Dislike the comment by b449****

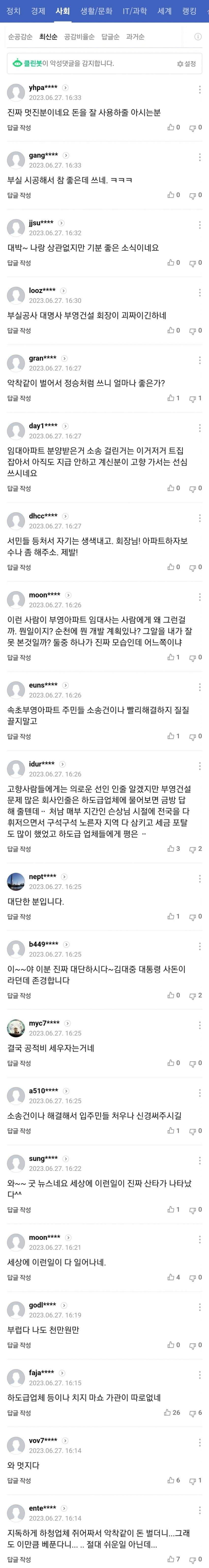[x=195, y=995]
